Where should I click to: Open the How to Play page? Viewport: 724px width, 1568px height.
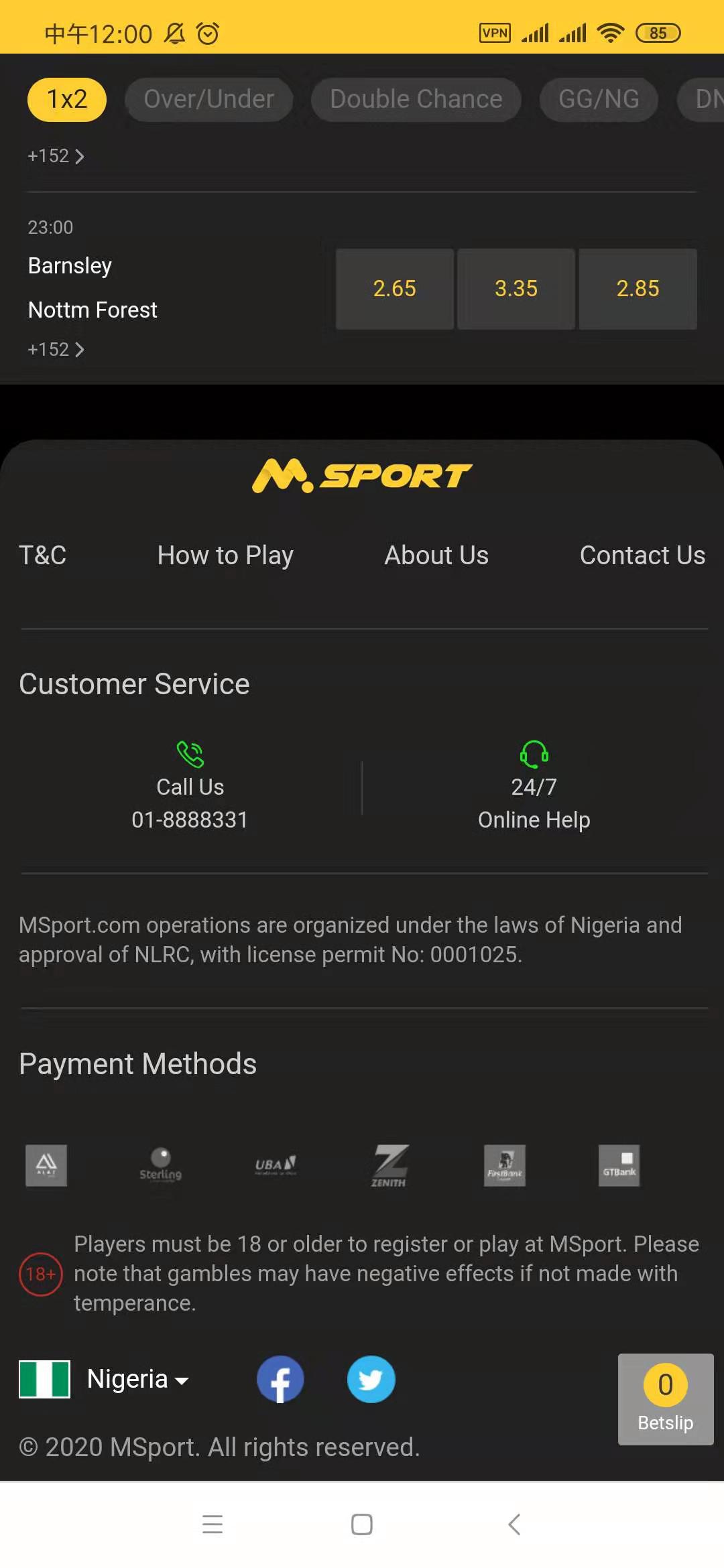225,556
